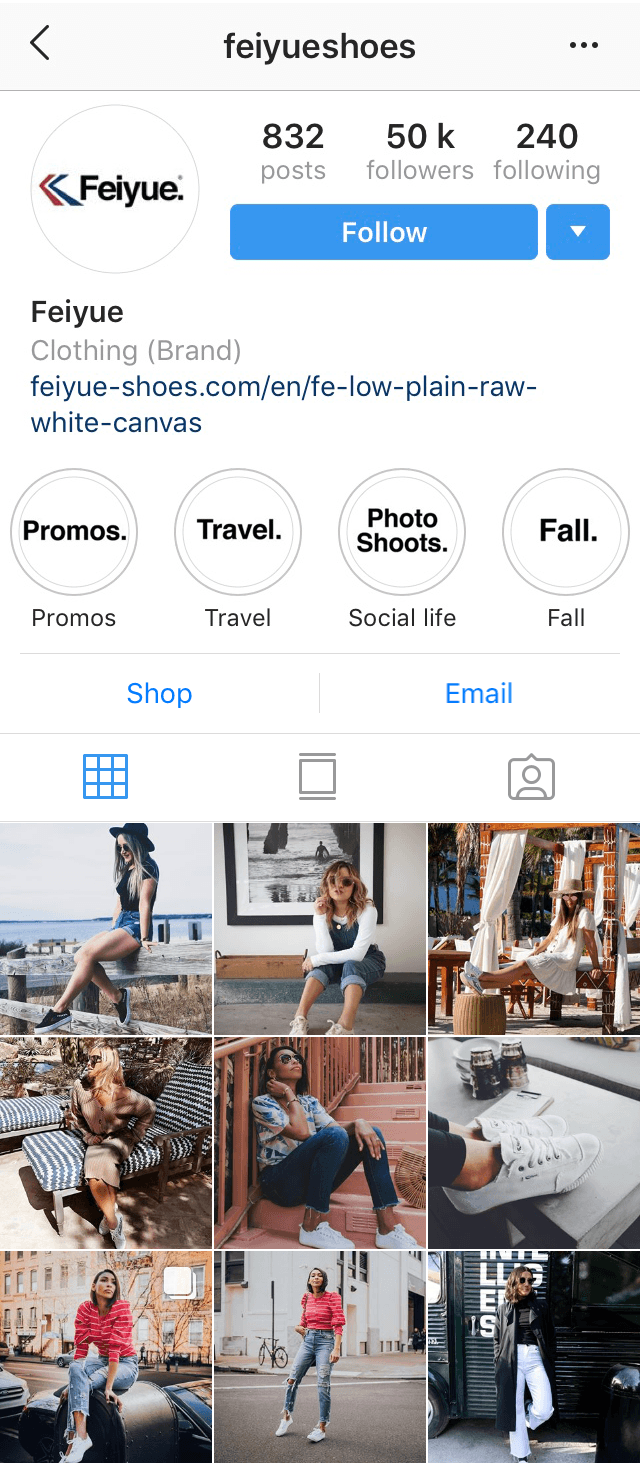
Task: View the Promos story highlight
Action: click(x=74, y=532)
